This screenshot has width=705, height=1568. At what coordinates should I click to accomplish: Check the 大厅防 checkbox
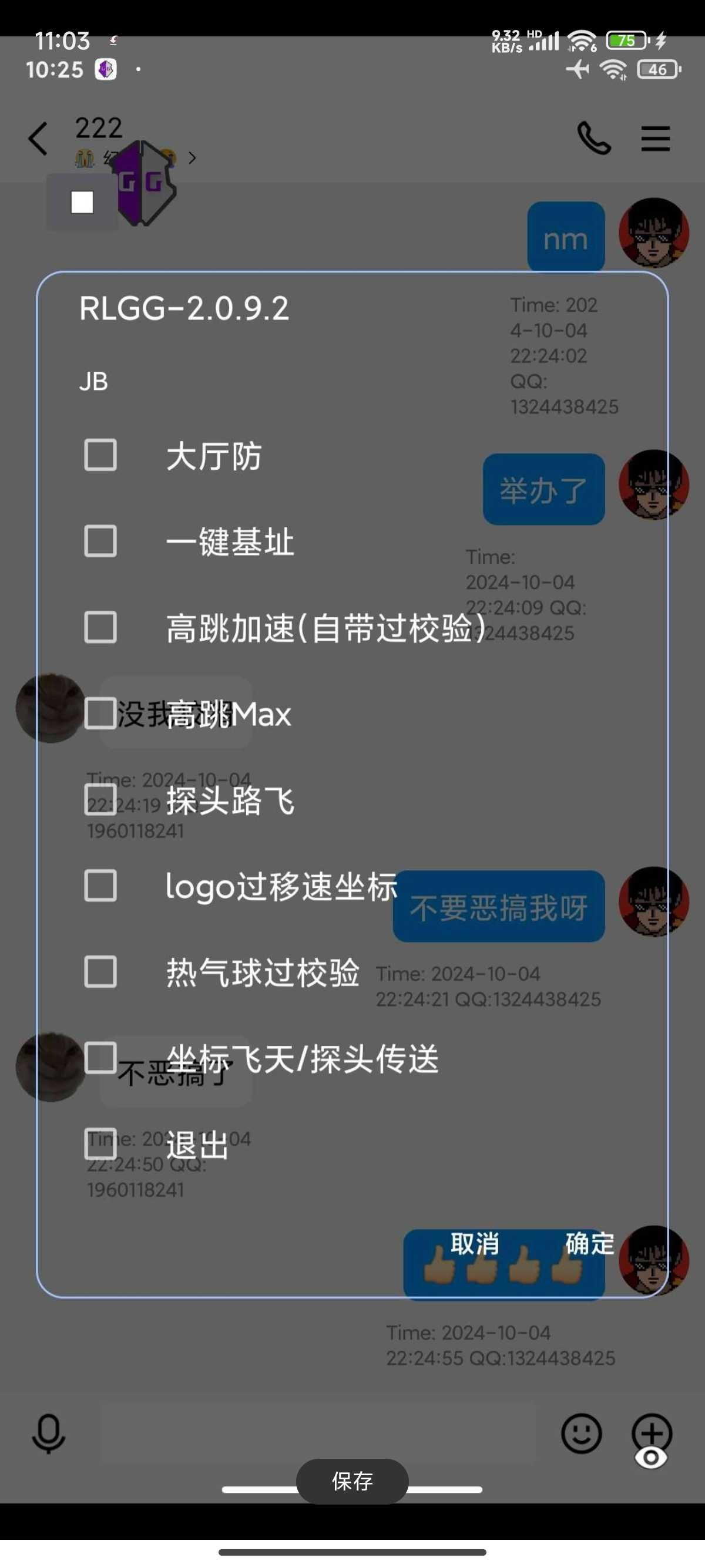[100, 455]
